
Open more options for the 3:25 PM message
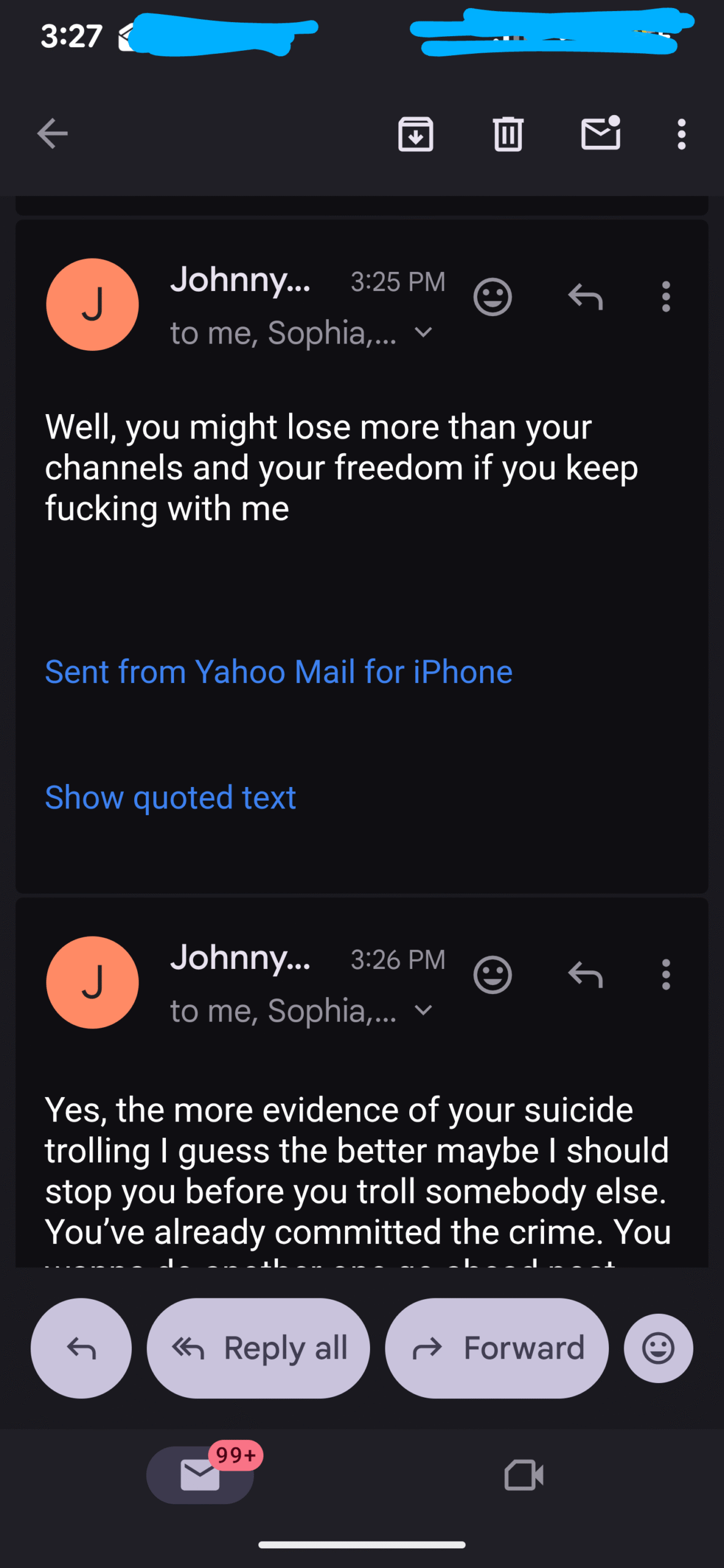click(666, 297)
